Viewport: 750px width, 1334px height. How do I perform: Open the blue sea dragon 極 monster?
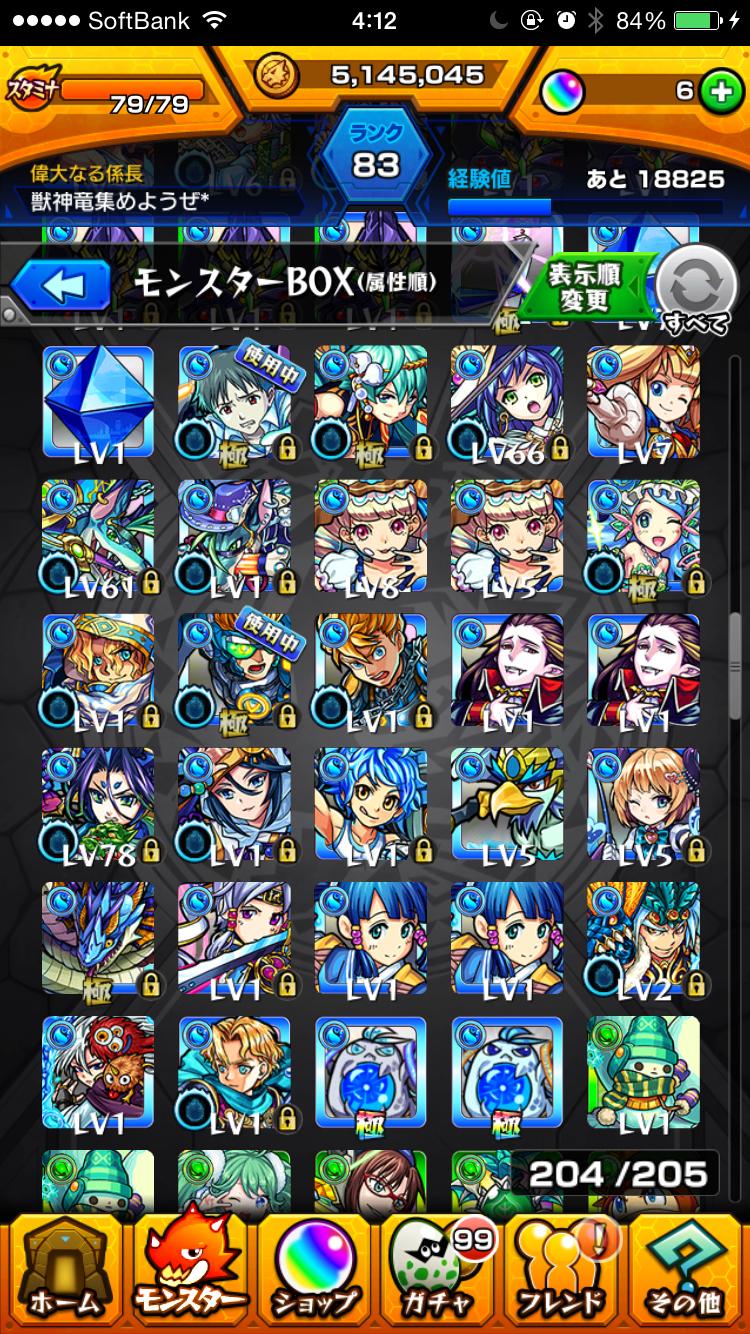tap(98, 939)
